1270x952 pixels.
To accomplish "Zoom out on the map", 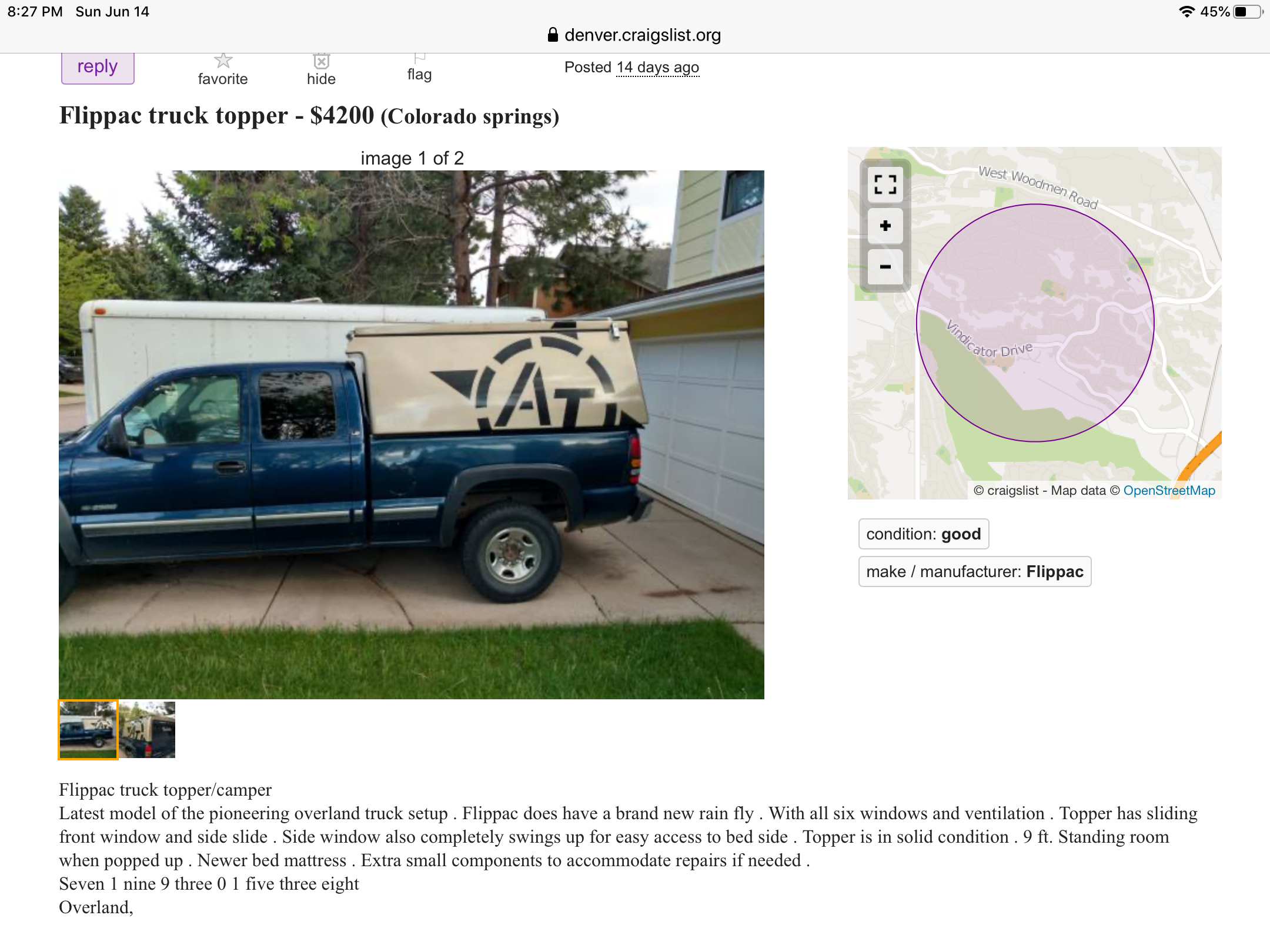I will pyautogui.click(x=885, y=267).
